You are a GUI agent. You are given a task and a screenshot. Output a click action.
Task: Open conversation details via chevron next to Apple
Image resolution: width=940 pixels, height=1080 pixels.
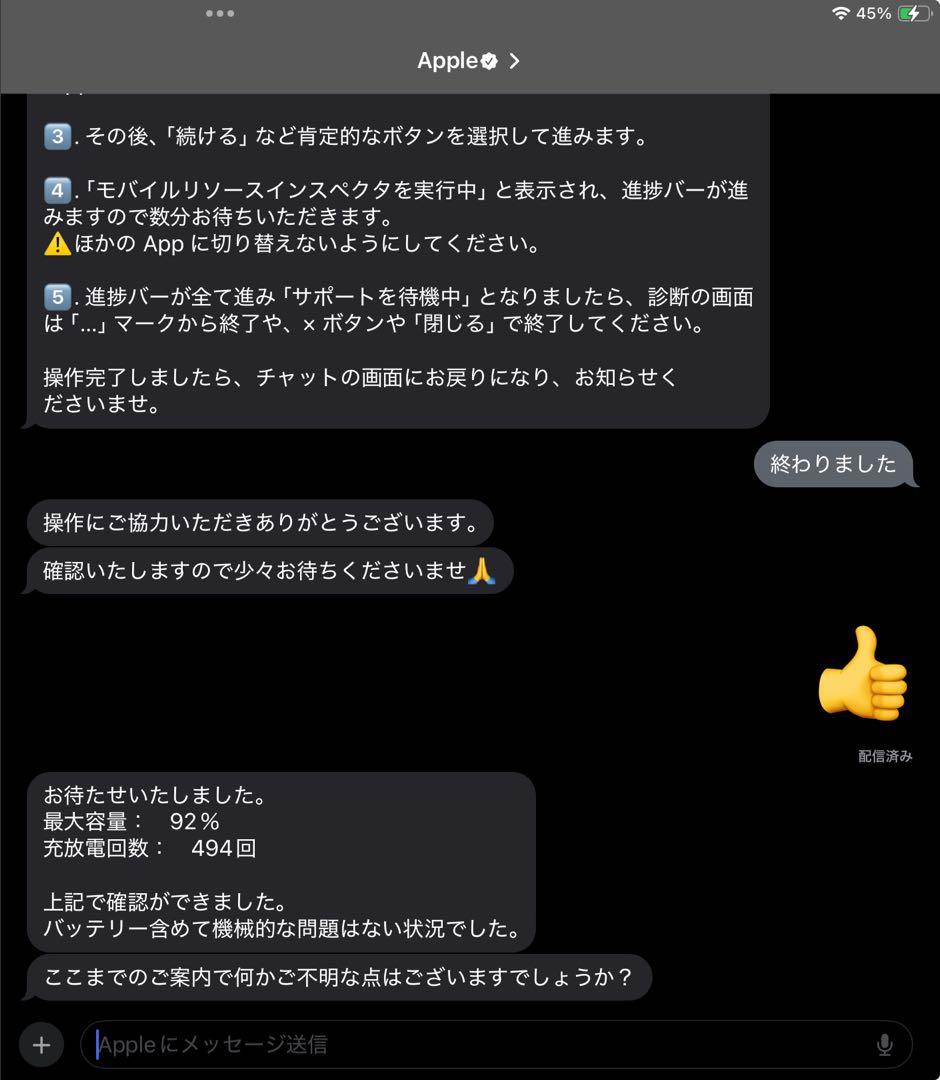[x=513, y=60]
